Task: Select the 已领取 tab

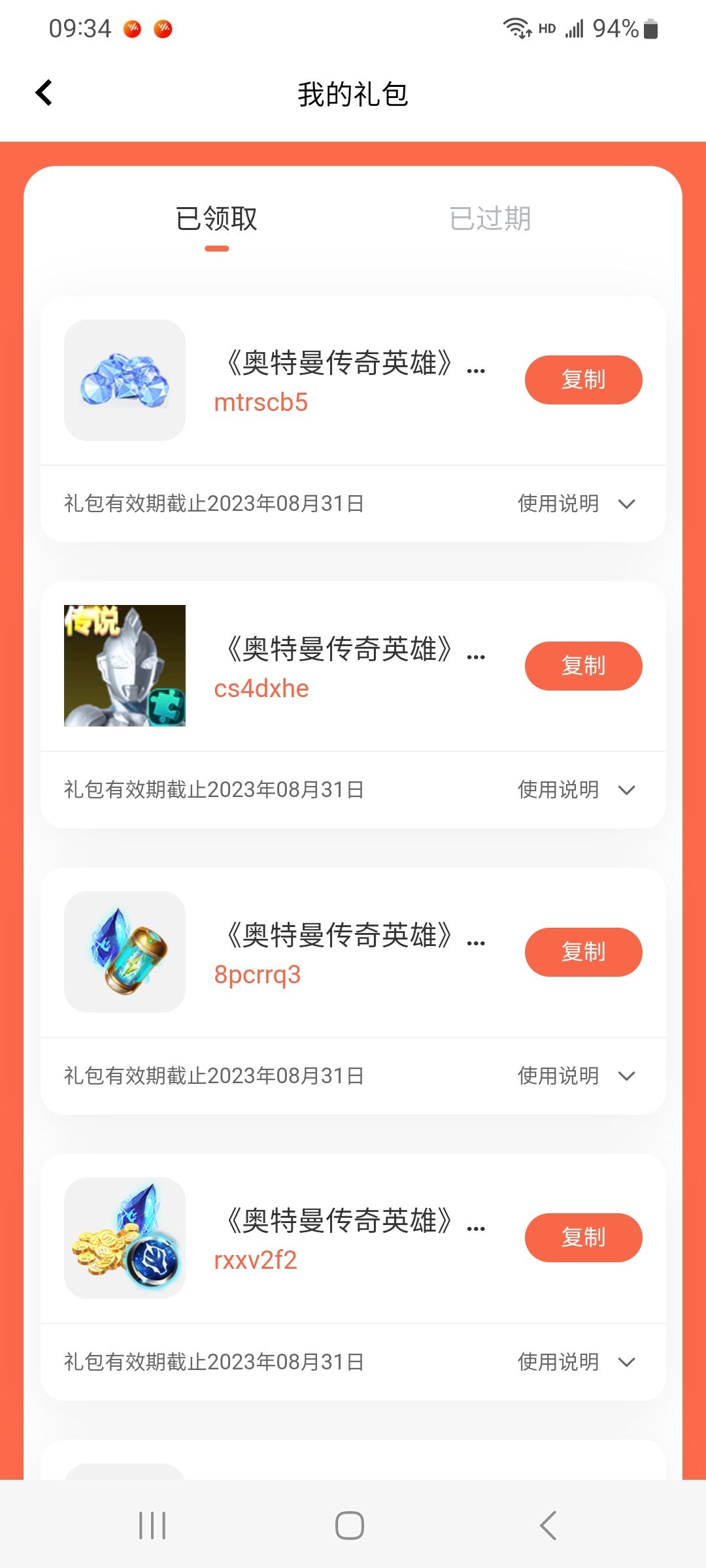Action: click(216, 219)
